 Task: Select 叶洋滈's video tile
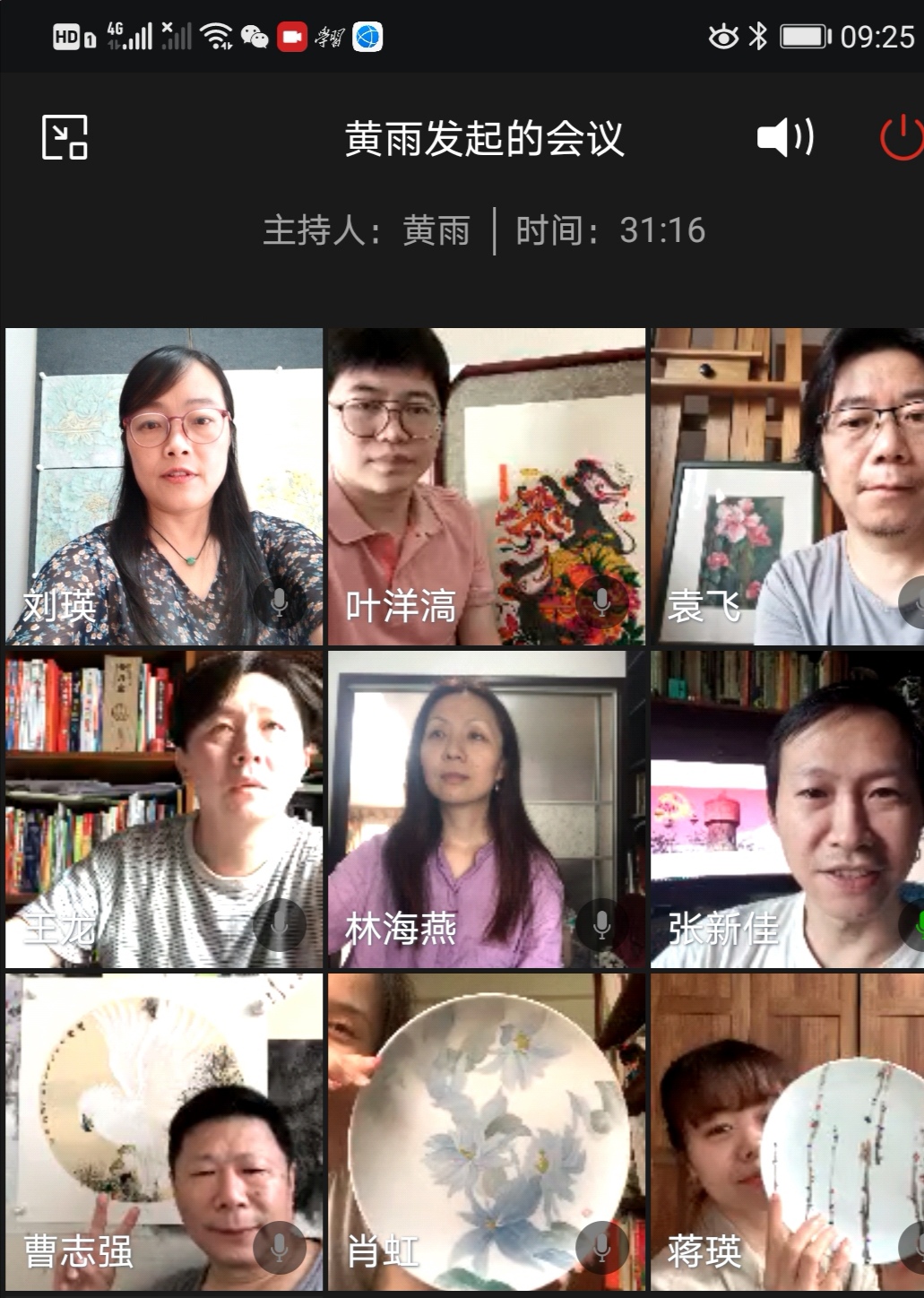click(487, 487)
